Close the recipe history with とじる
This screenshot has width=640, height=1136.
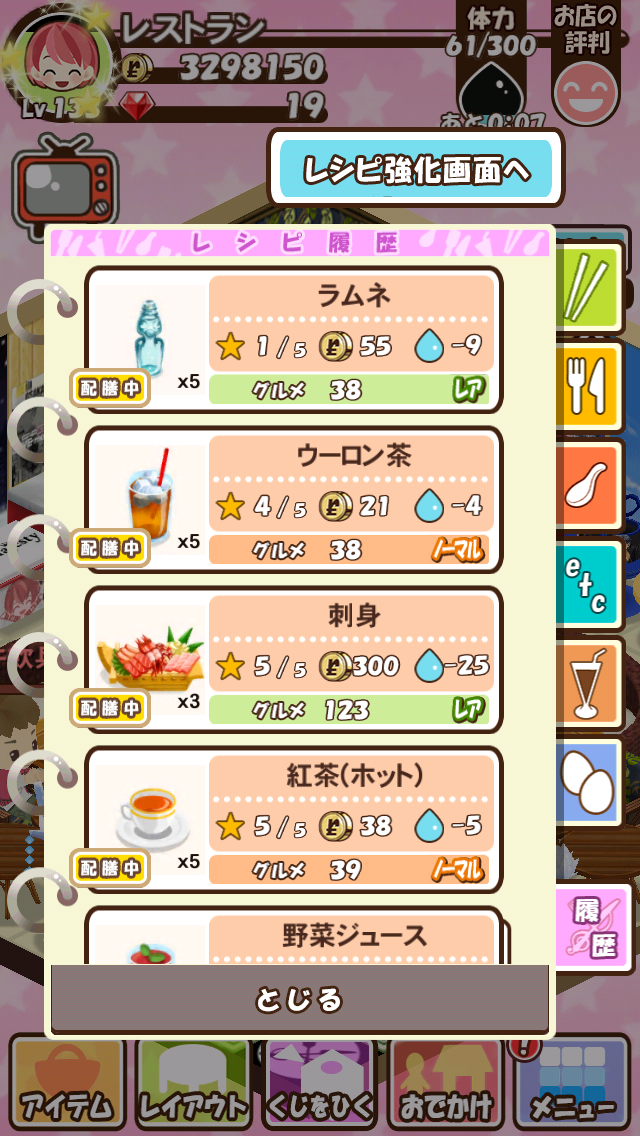click(x=299, y=998)
